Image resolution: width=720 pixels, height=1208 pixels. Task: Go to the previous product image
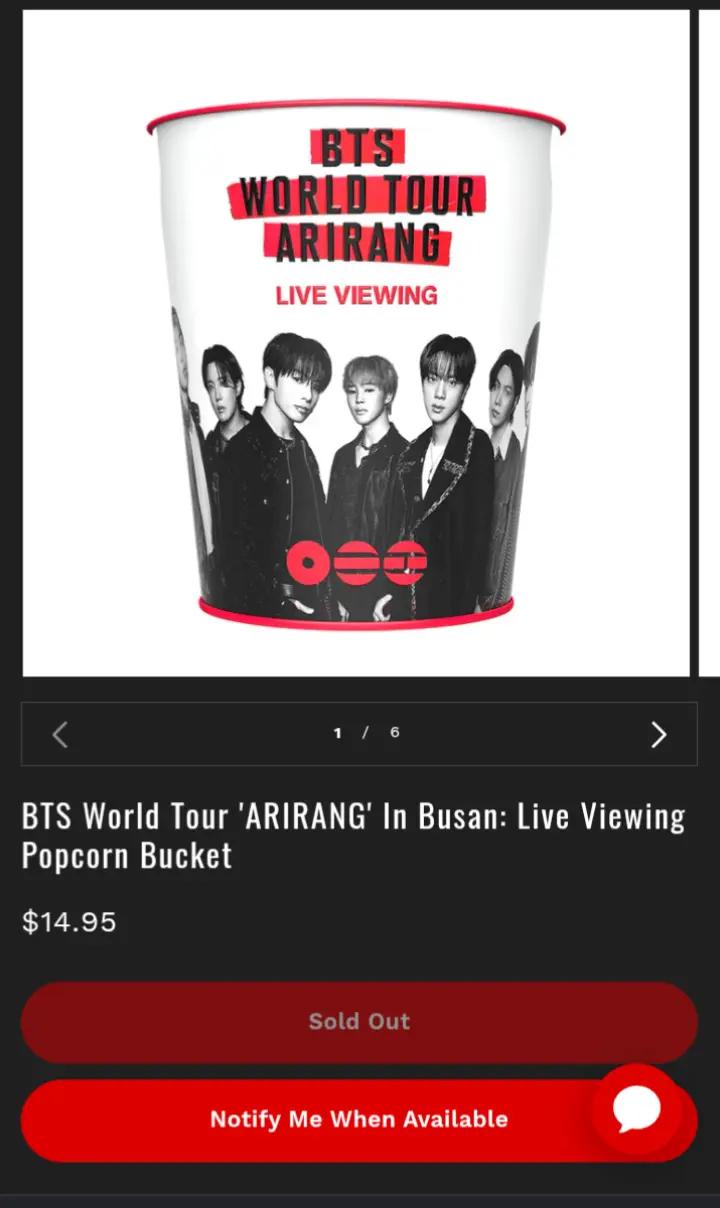coord(60,735)
